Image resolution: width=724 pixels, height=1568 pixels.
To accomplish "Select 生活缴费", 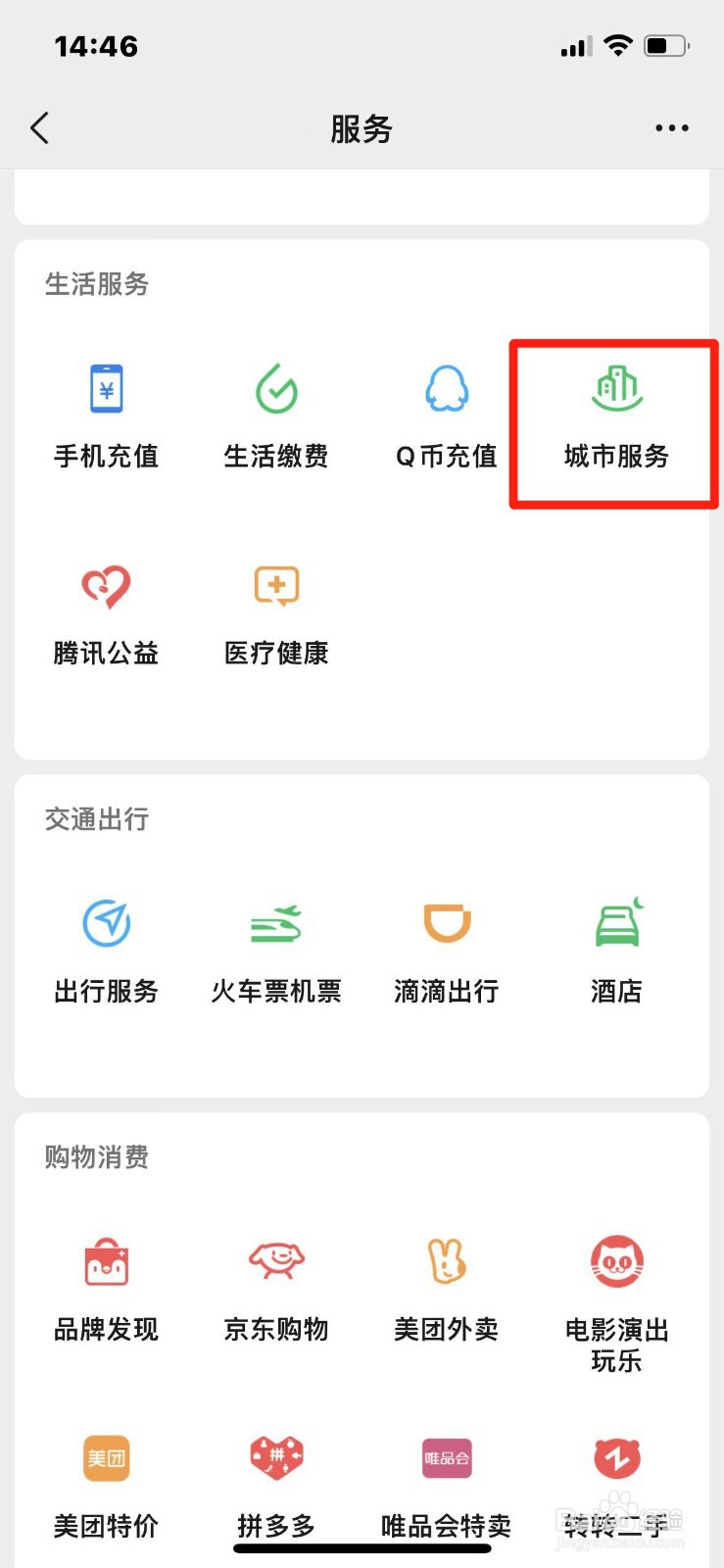I will pyautogui.click(x=276, y=416).
